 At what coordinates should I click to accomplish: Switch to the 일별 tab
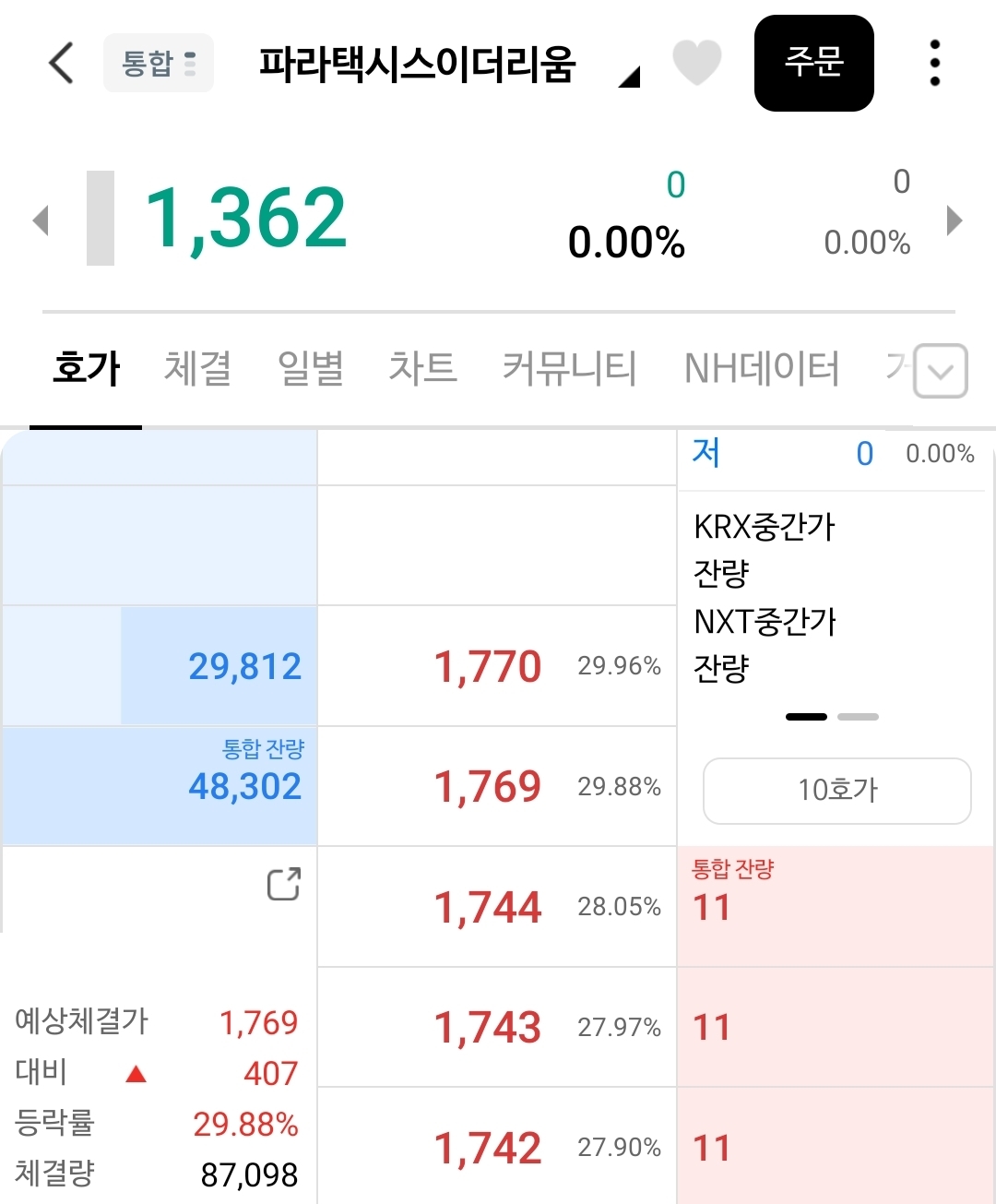311,368
